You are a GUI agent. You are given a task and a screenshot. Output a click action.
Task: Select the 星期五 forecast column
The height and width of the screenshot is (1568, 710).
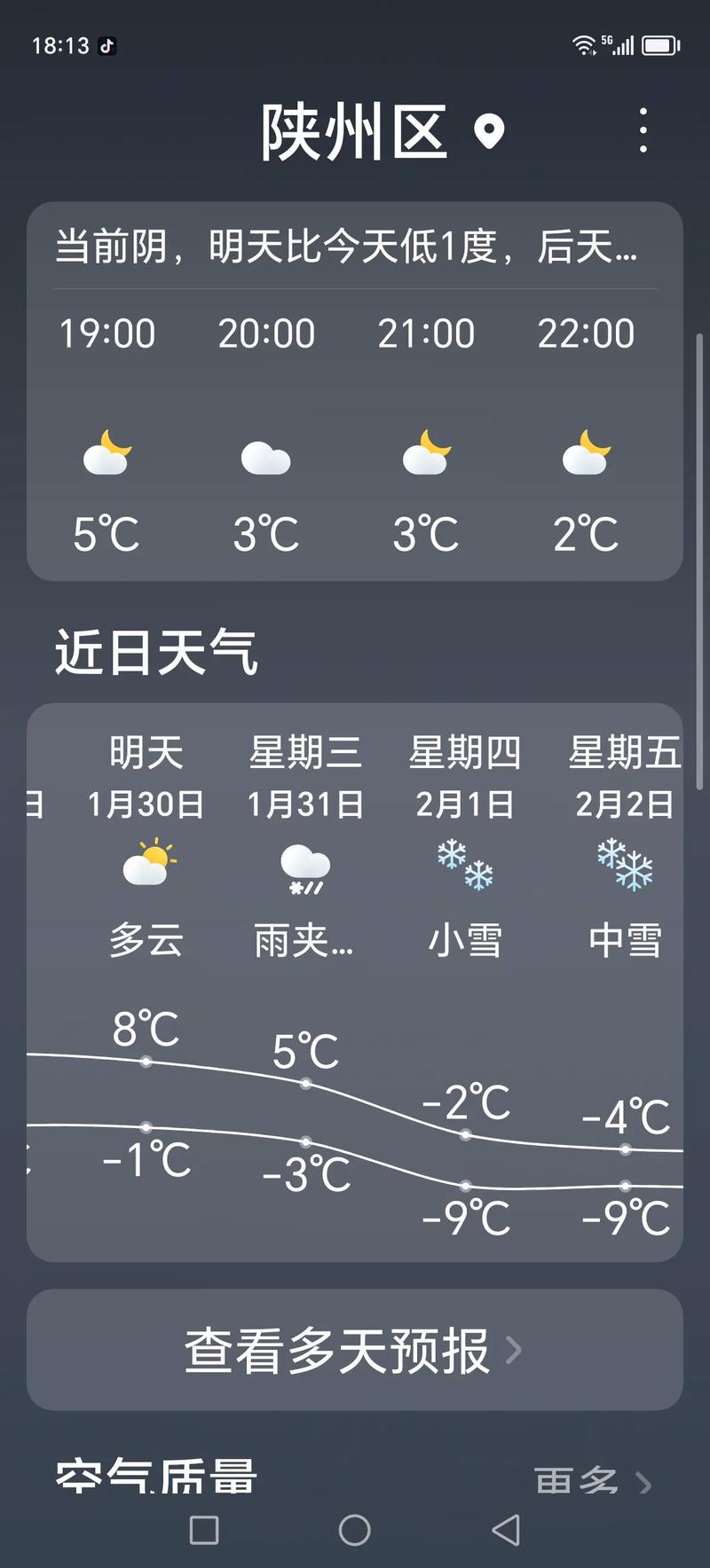coord(625,754)
